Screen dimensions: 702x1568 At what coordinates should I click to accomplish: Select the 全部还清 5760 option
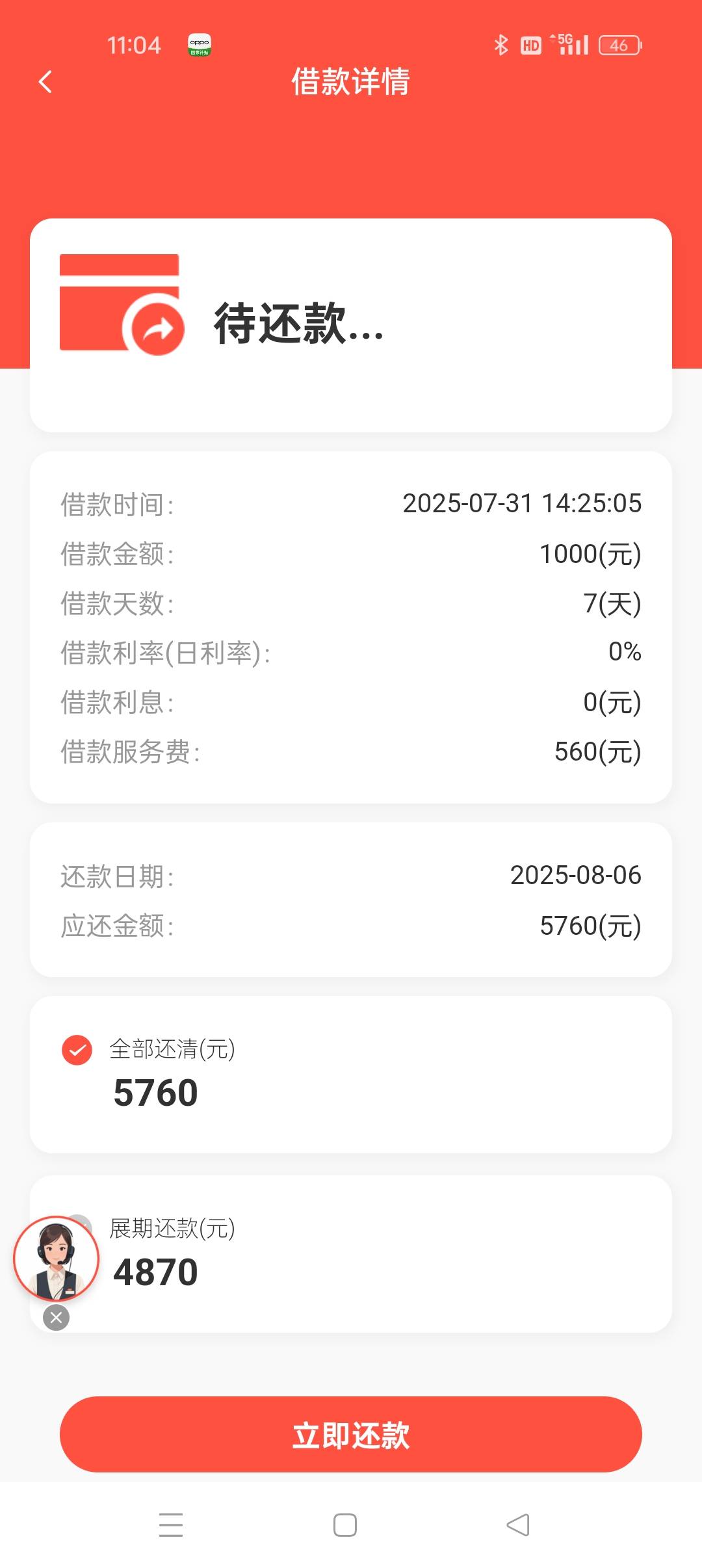(x=351, y=1075)
